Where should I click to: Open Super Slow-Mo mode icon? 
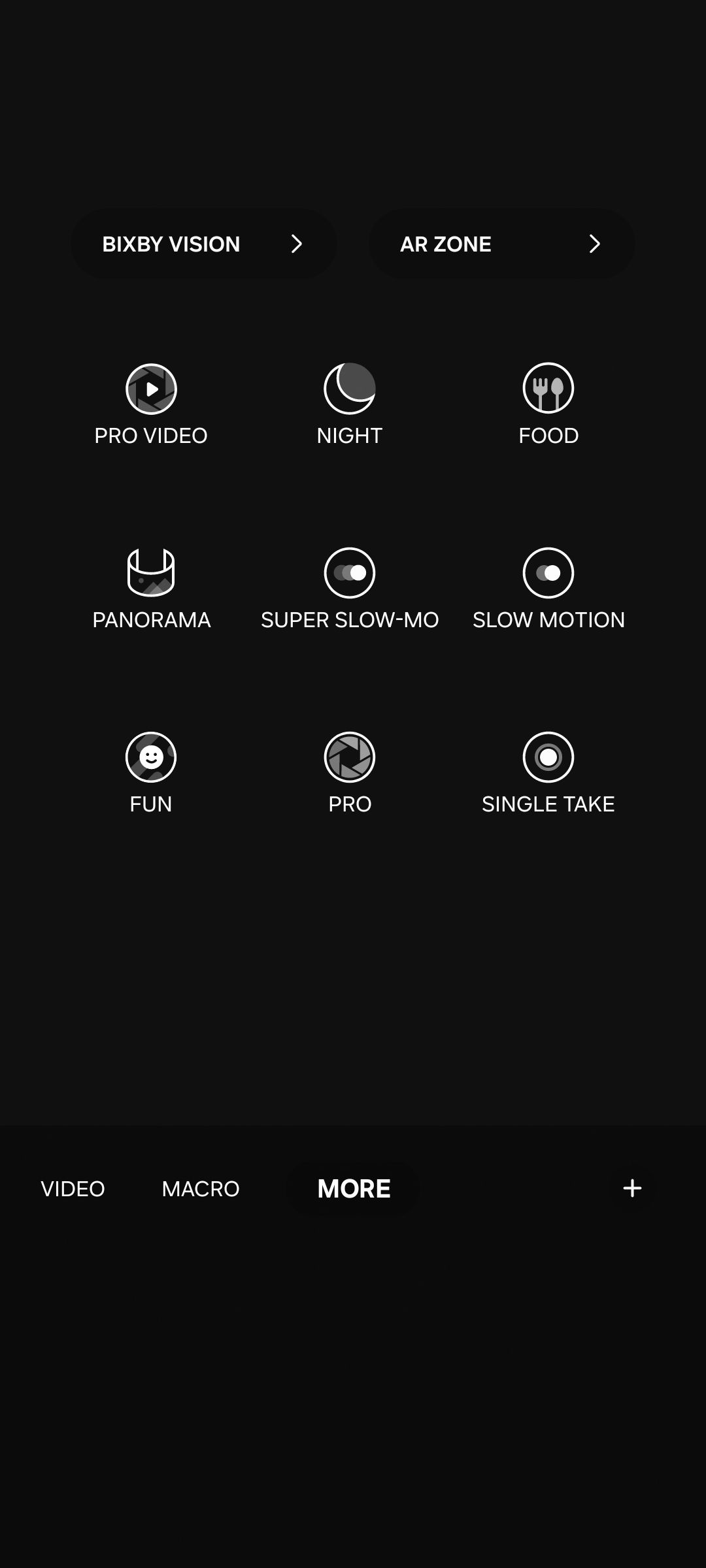[350, 574]
